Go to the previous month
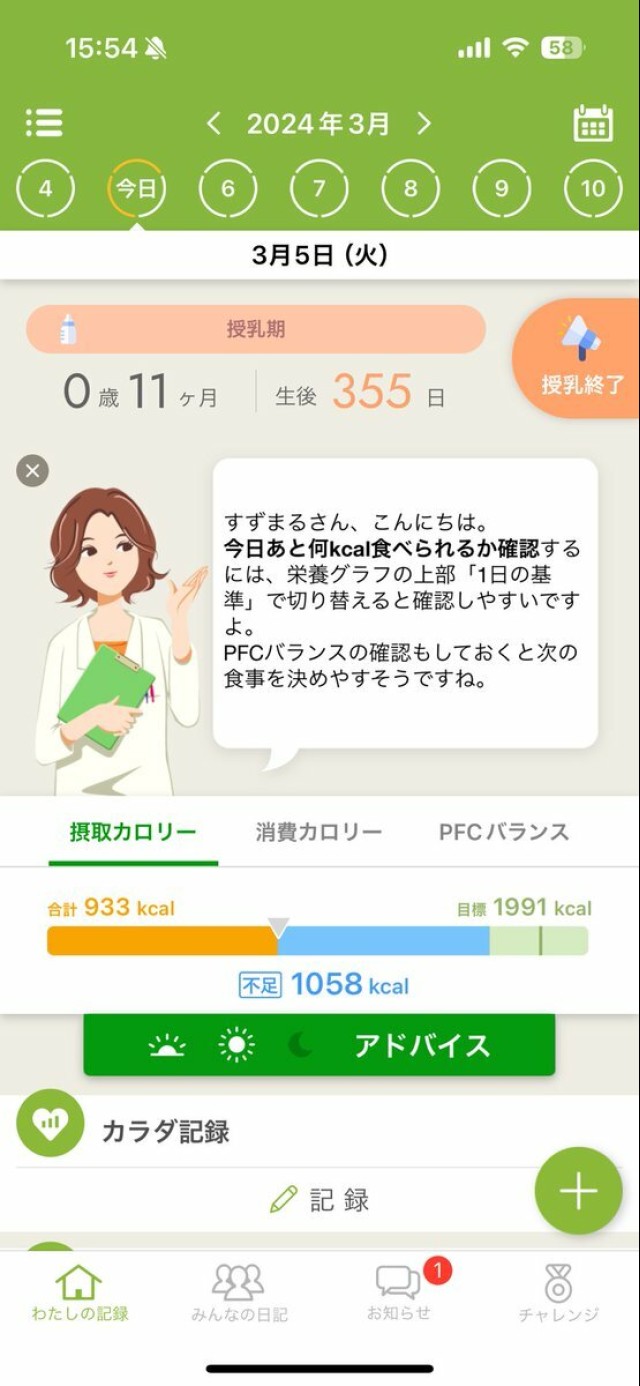Image resolution: width=640 pixels, height=1386 pixels. [x=213, y=123]
